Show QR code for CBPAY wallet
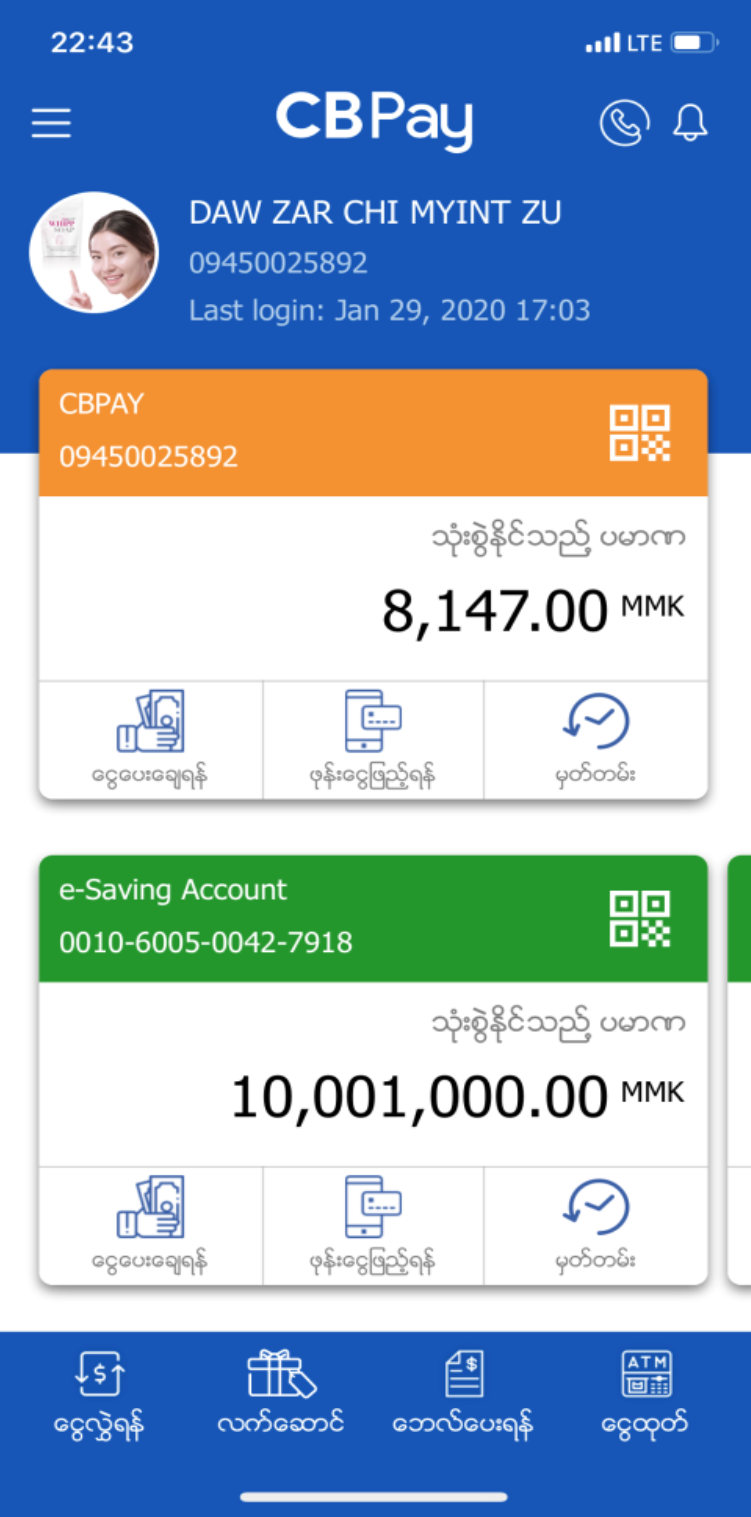Screen dimensions: 751x1517 (x=640, y=433)
